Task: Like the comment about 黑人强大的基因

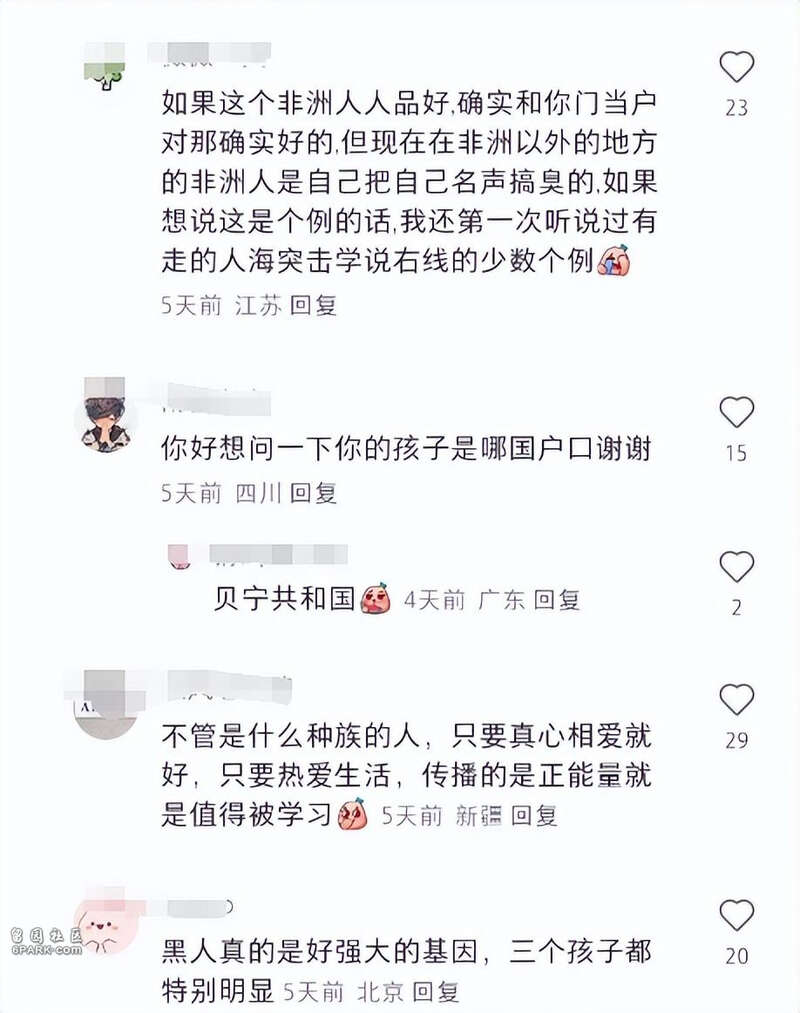Action: (x=737, y=916)
